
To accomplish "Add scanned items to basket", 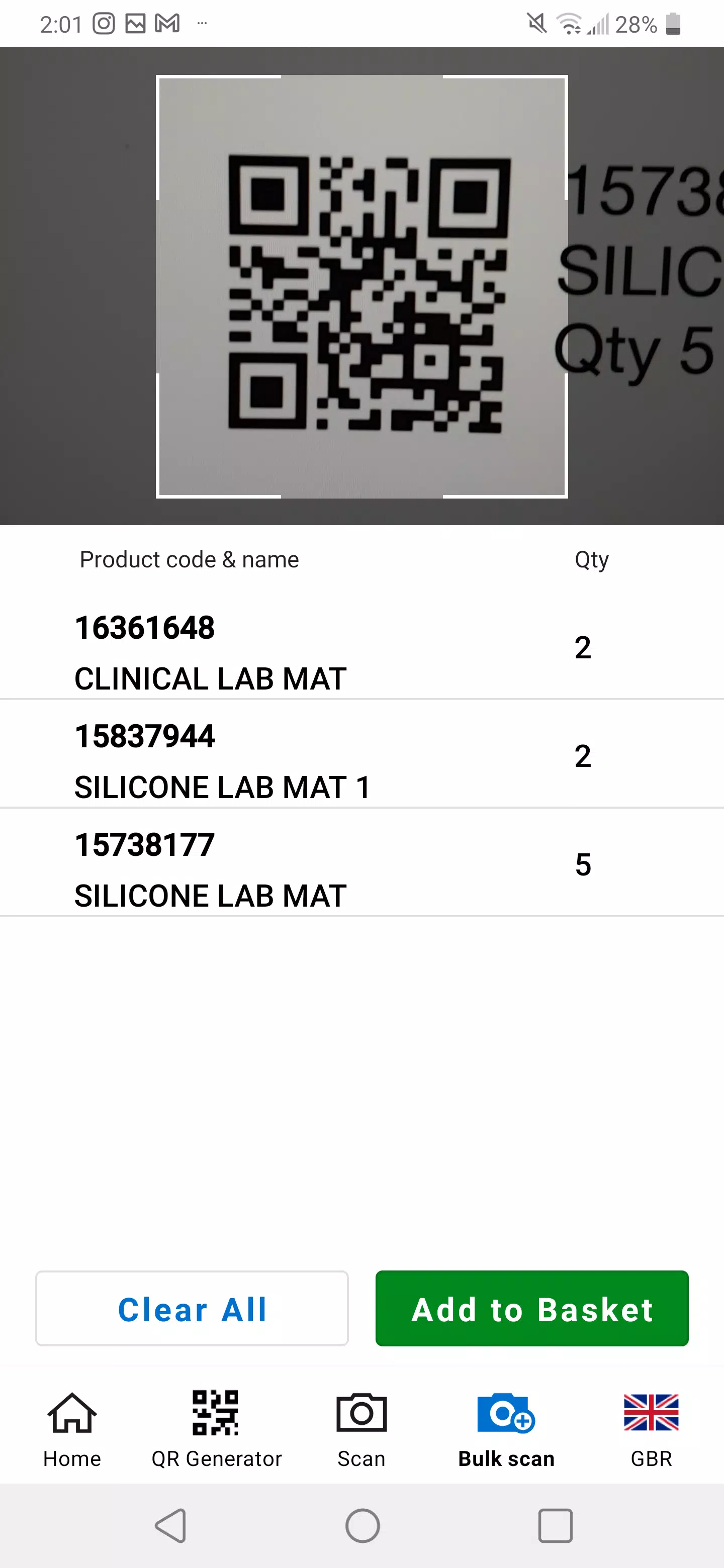I will point(531,1308).
